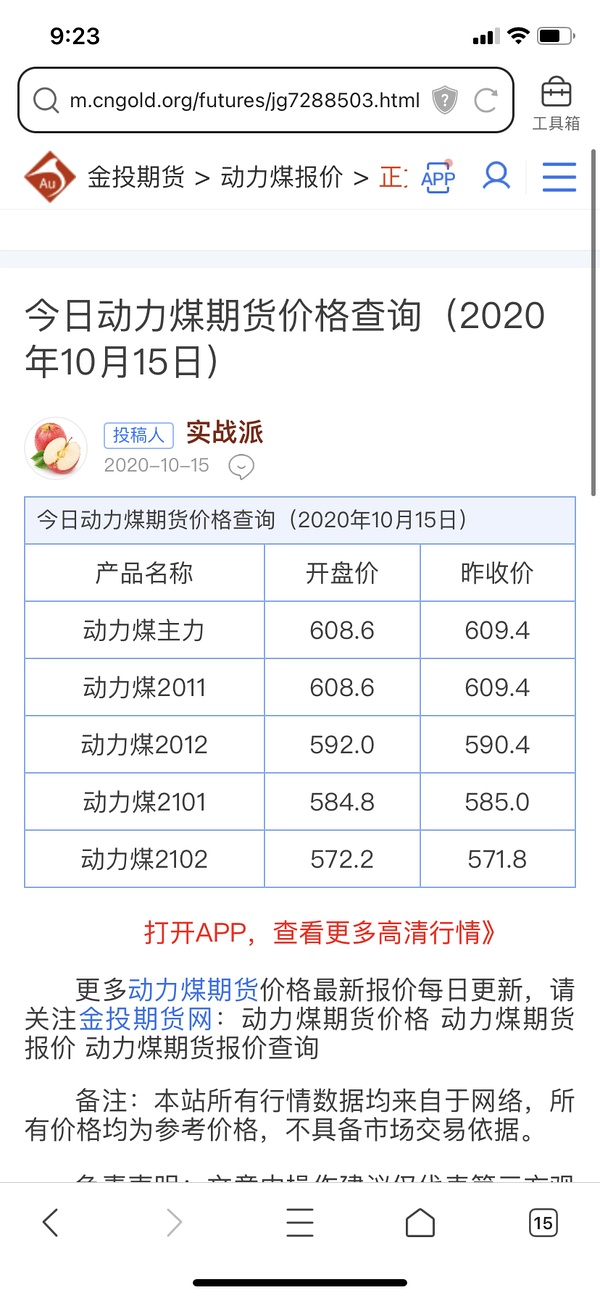Tap the site security shield icon
The image size is (600, 1298).
pos(444,100)
